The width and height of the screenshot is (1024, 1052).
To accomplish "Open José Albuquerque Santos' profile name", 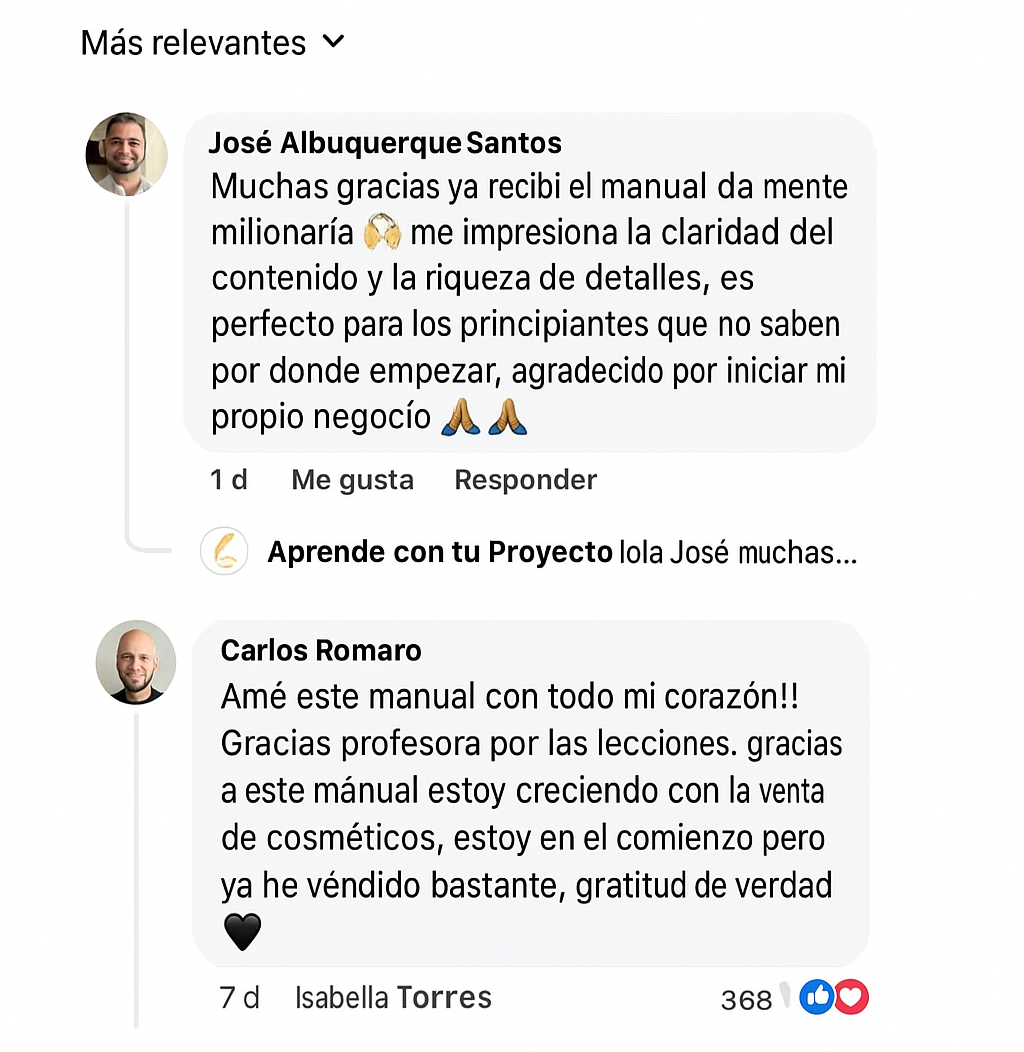I will [x=385, y=143].
